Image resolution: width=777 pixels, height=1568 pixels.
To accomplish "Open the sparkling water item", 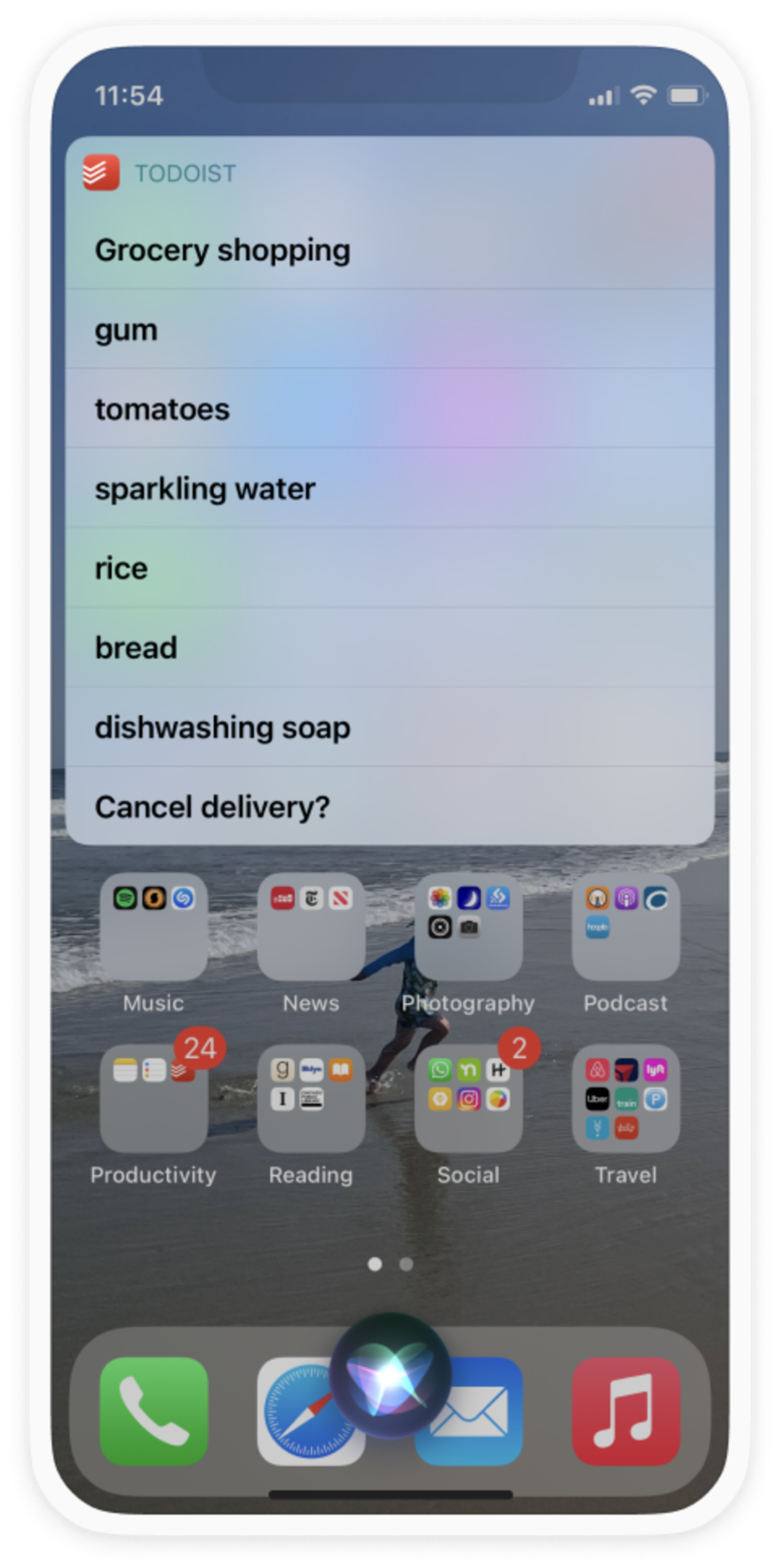I will click(x=390, y=488).
